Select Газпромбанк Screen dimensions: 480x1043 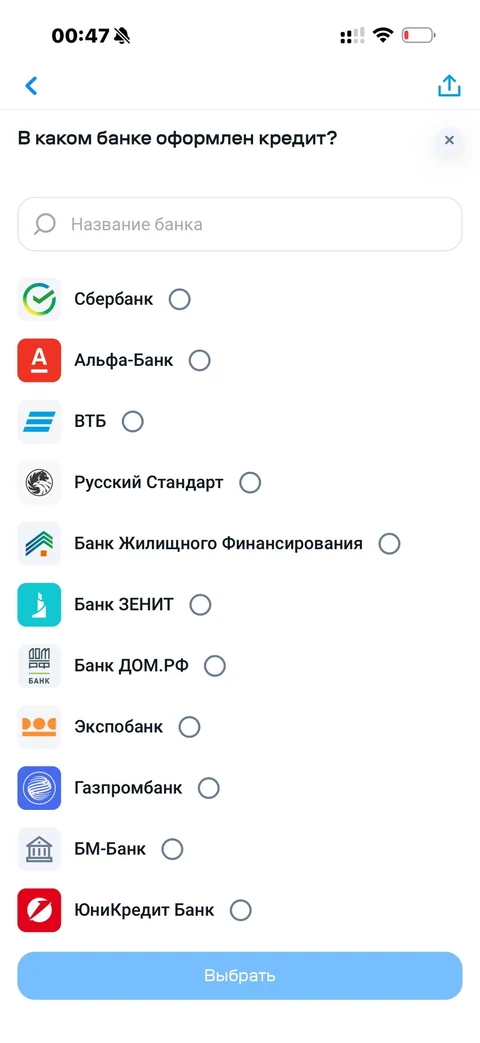209,788
